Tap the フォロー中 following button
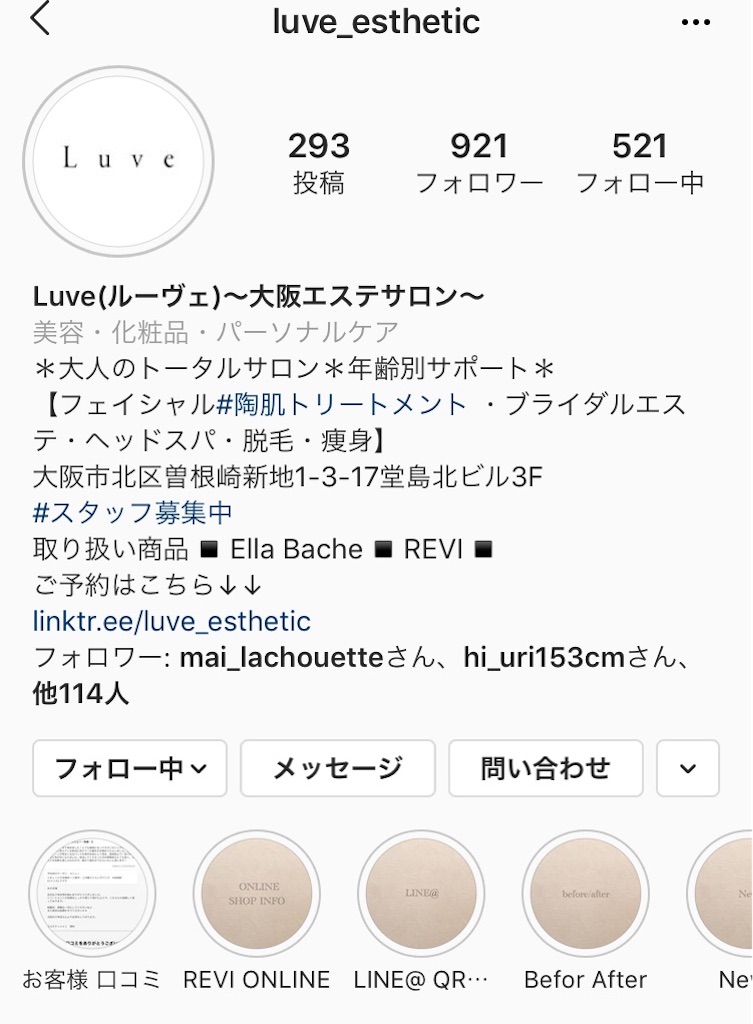The image size is (753, 1024). click(130, 768)
